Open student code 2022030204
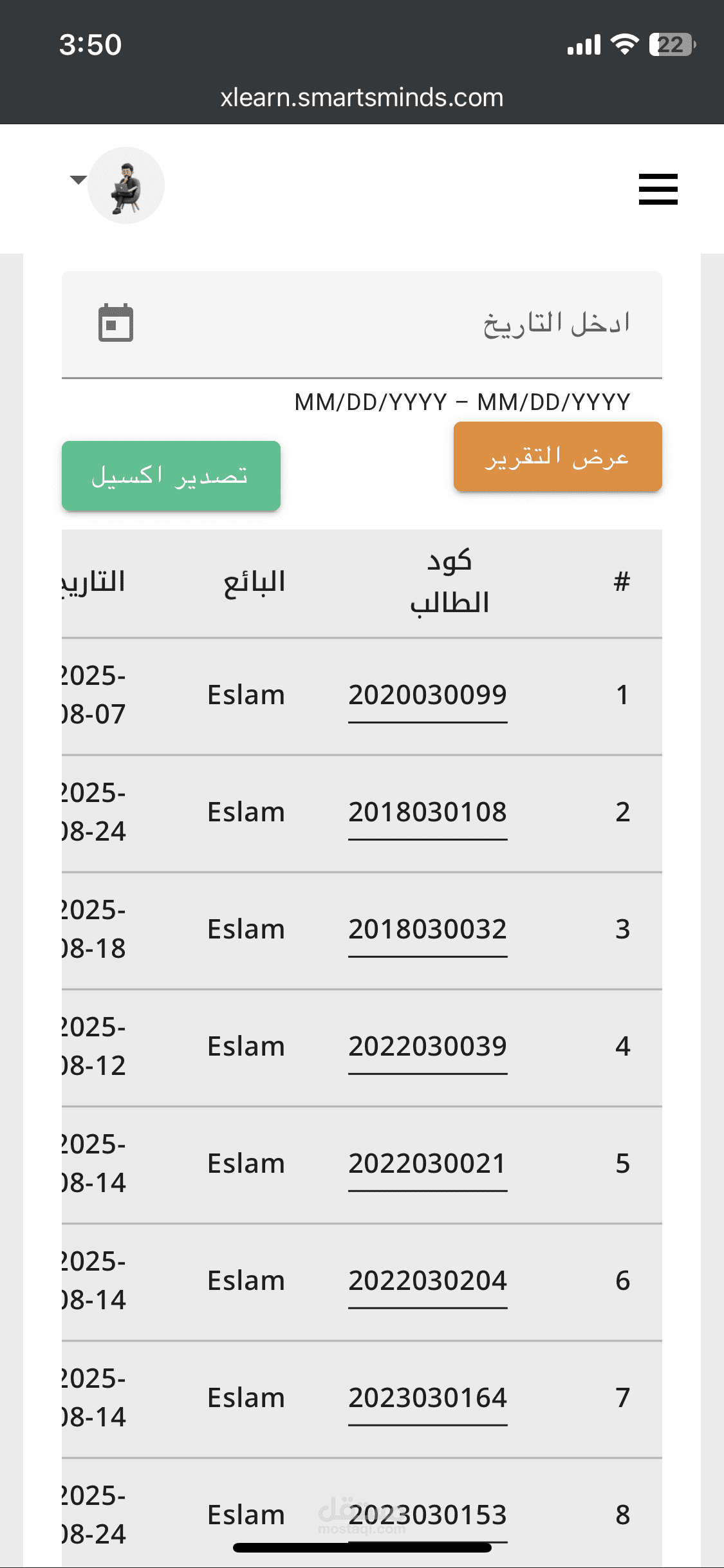Screen dimensions: 724x1568 point(428,1282)
